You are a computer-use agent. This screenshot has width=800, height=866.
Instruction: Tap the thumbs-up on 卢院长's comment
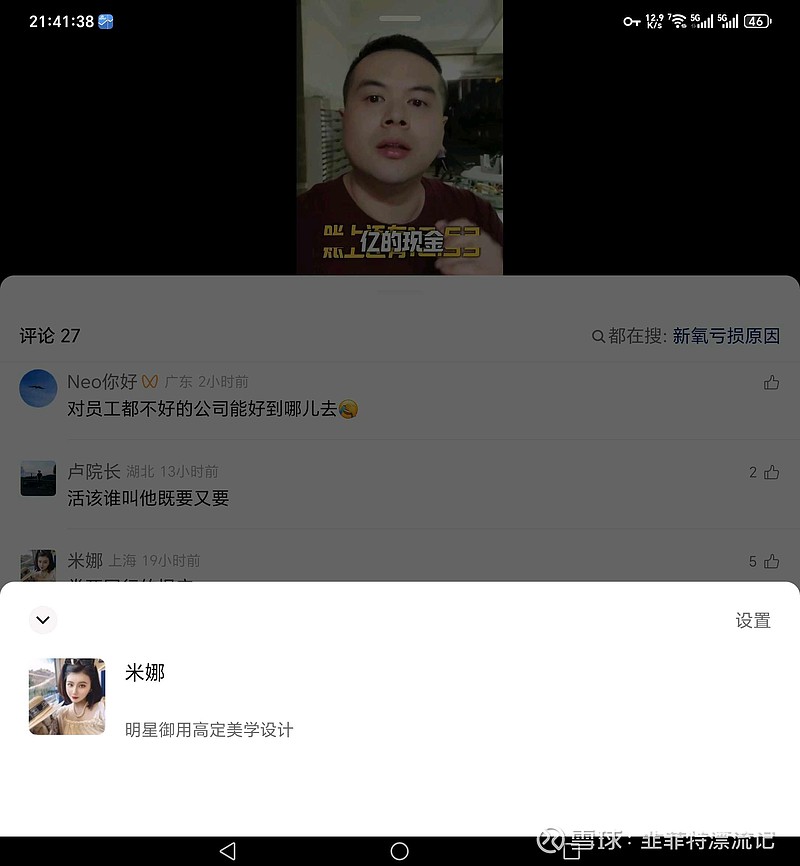tap(771, 472)
